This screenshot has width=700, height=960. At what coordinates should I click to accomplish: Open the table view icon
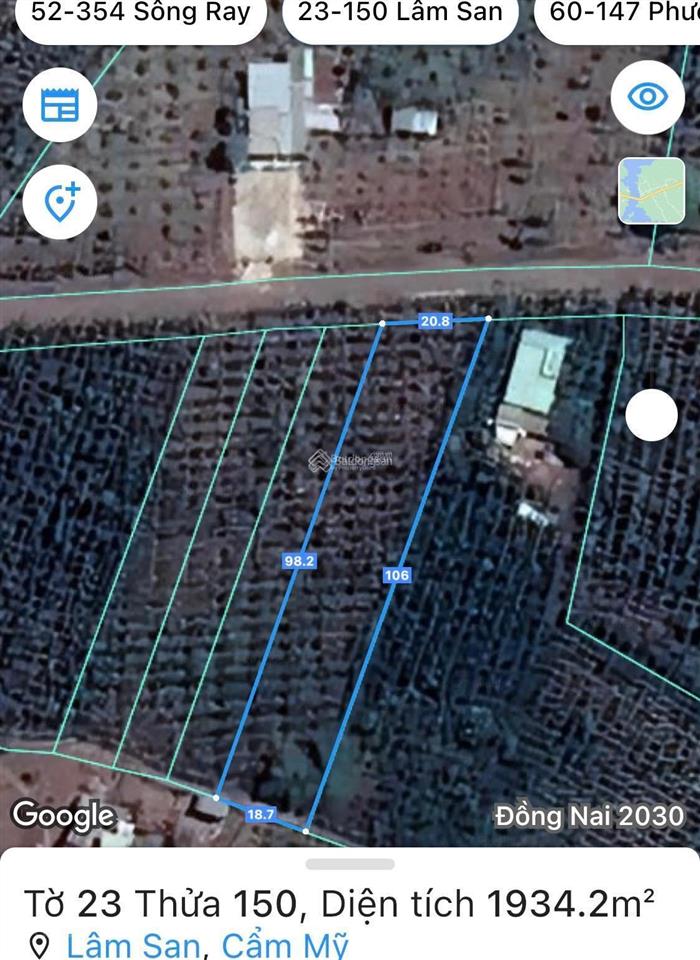[x=60, y=105]
